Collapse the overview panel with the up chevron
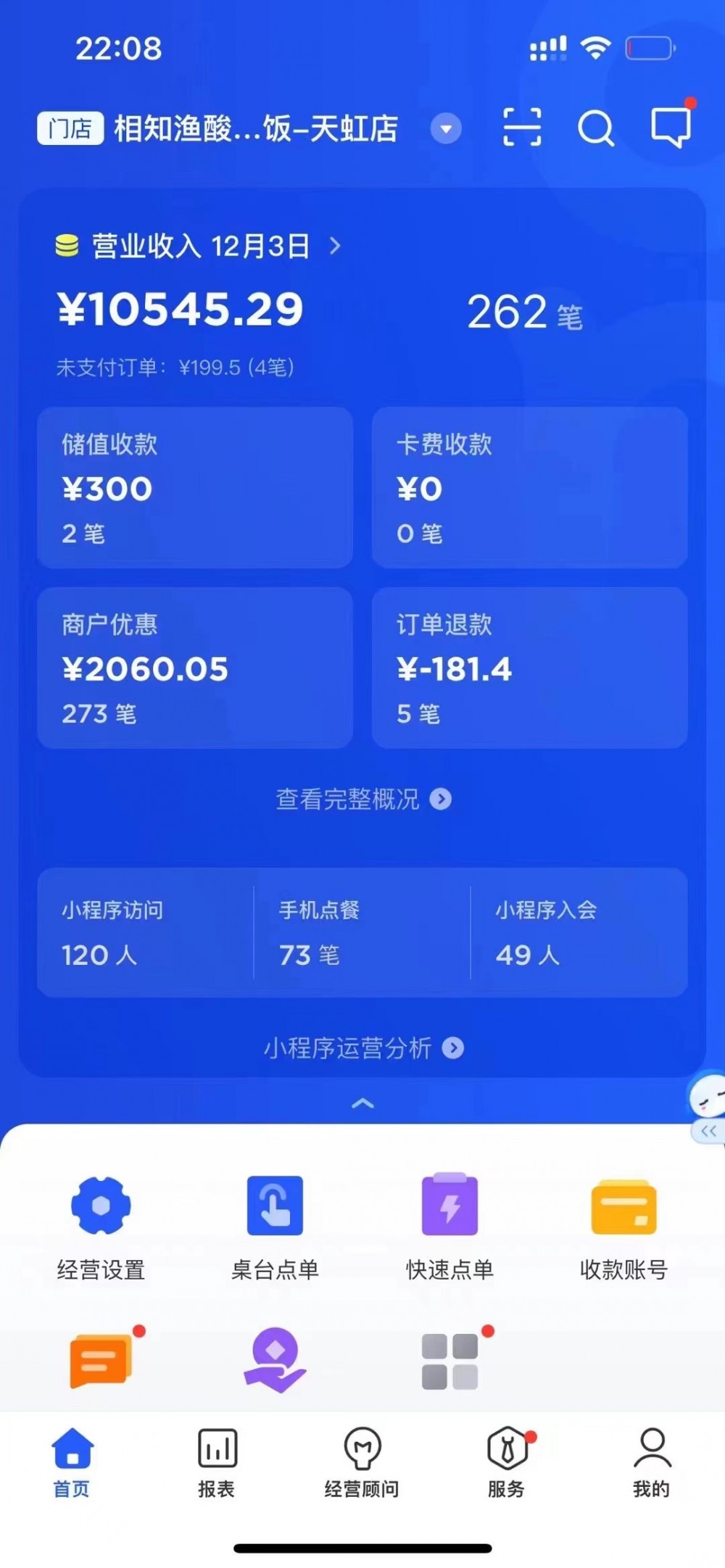The image size is (725, 1568). (362, 1103)
